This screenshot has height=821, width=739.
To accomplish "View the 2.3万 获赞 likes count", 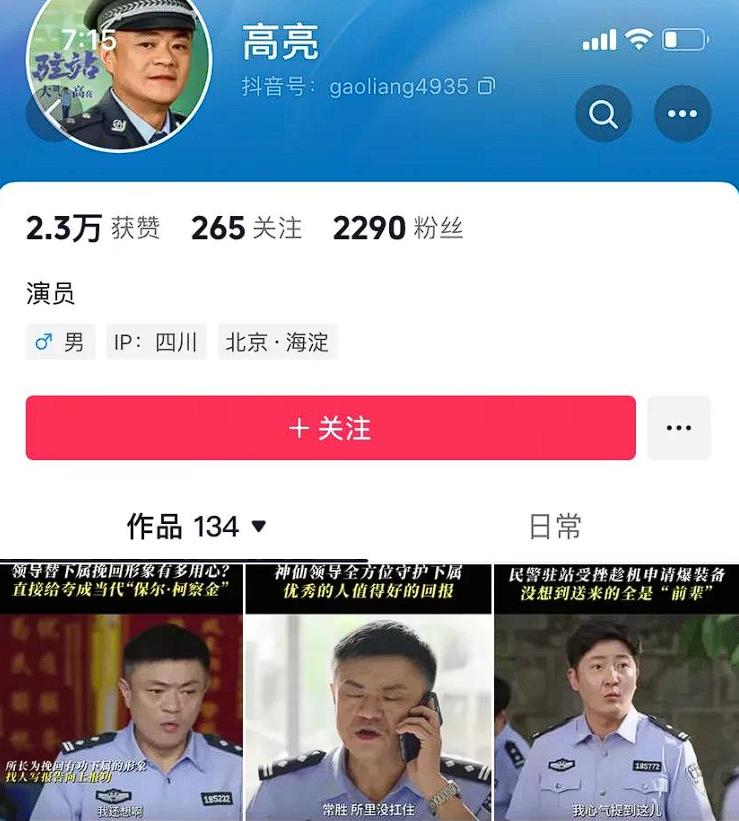I will (92, 228).
